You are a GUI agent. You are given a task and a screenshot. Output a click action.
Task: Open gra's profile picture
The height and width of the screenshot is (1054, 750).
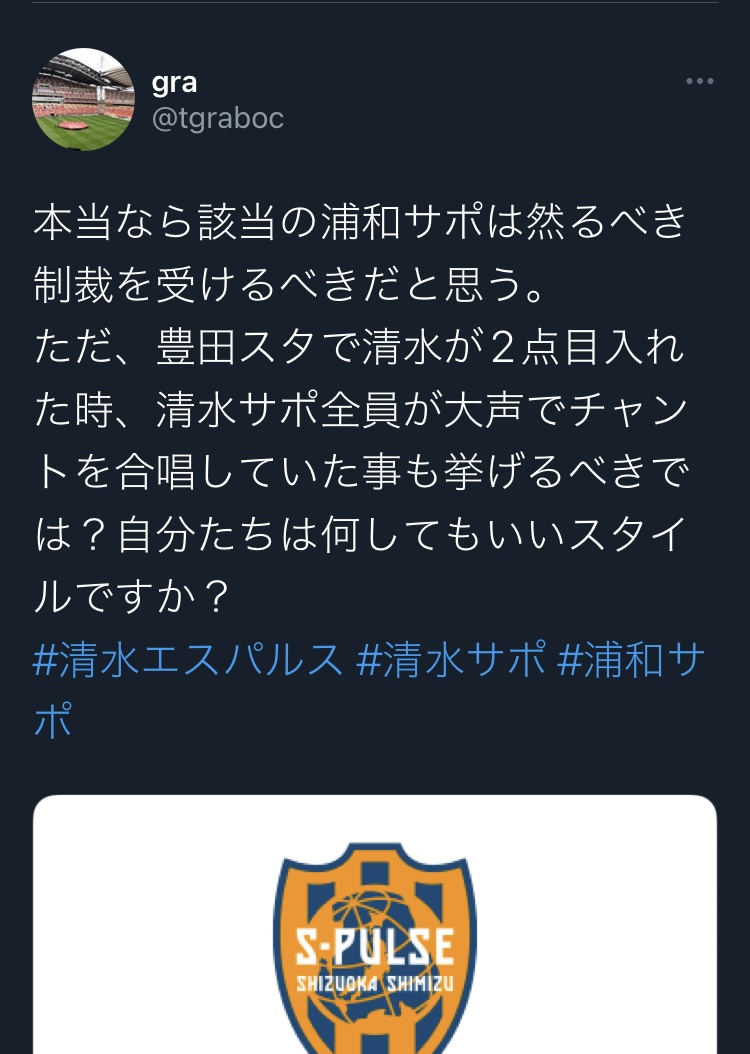(x=84, y=99)
